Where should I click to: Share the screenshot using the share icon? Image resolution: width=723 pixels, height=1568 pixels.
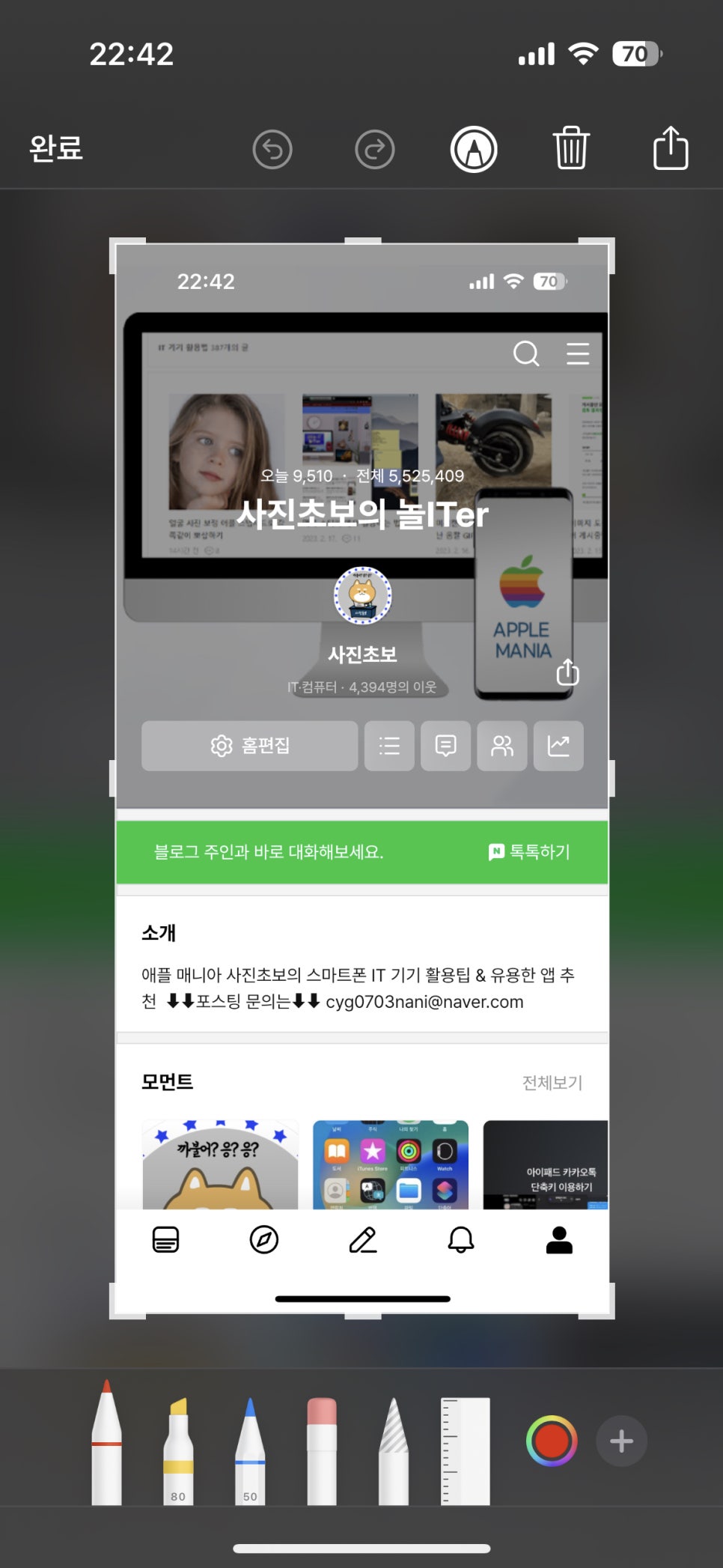point(671,147)
